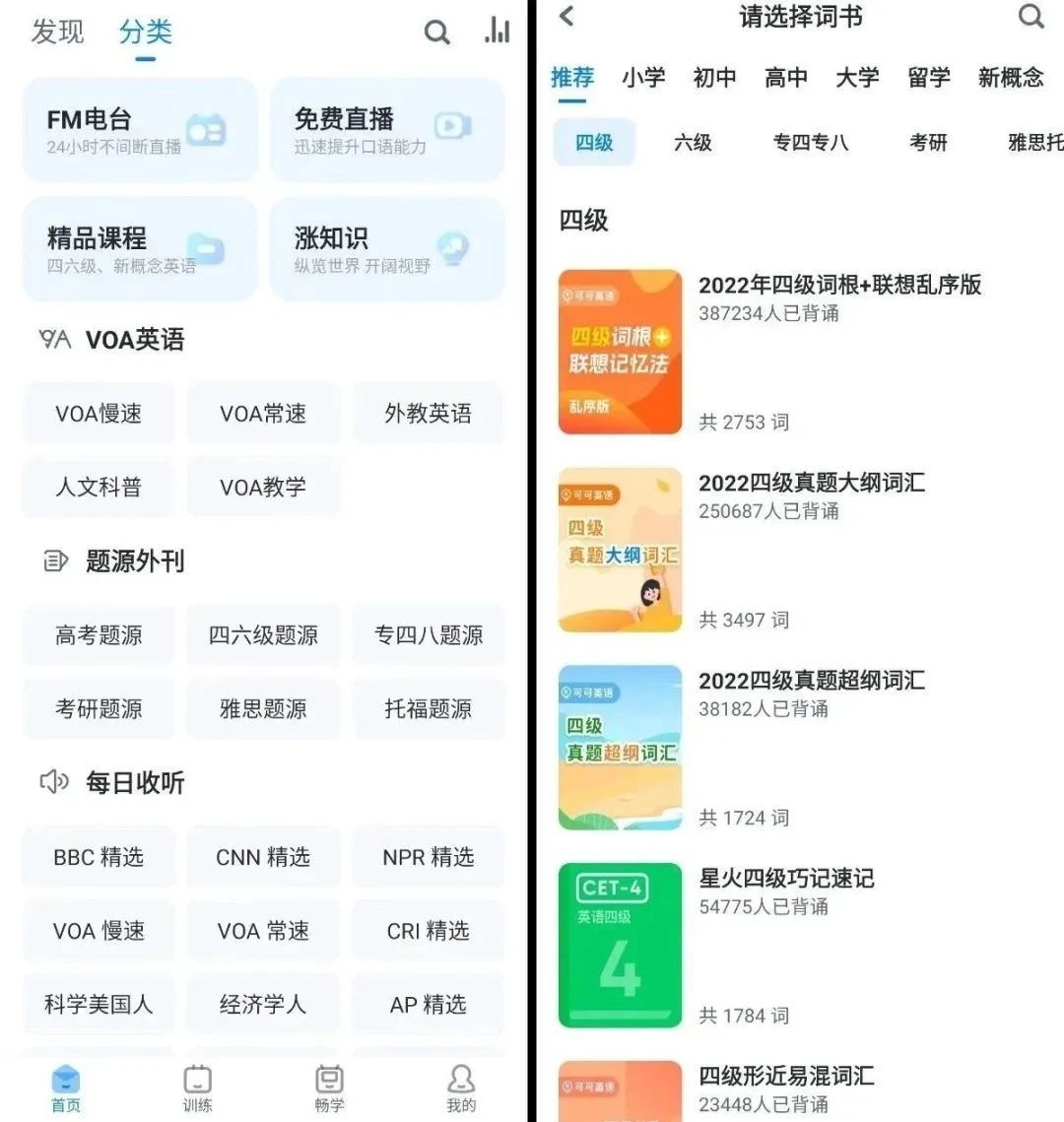The height and width of the screenshot is (1122, 1064).
Task: Open 免费直播 live streams
Action: (x=386, y=131)
